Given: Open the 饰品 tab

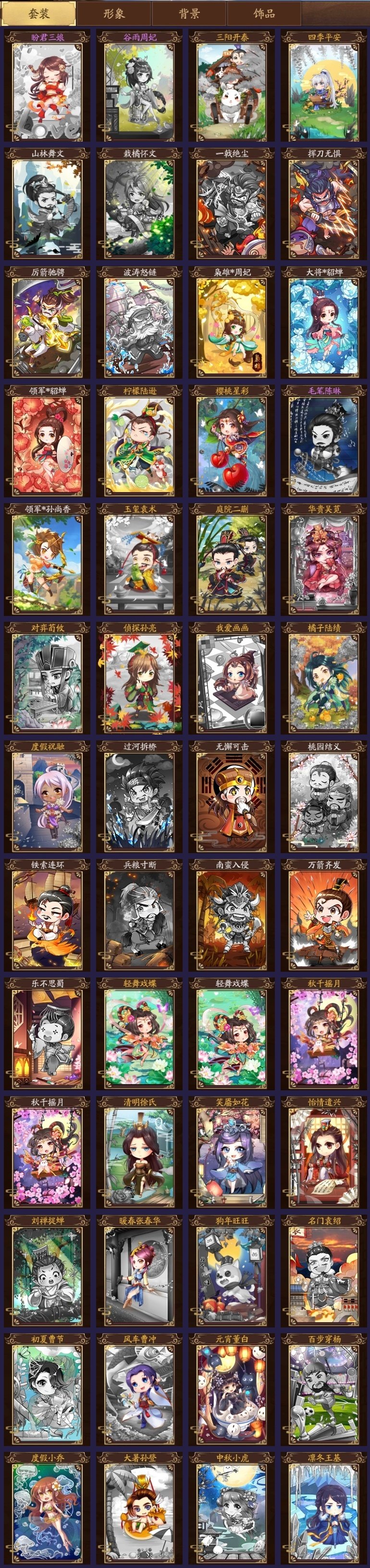Looking at the screenshot, I should point(264,13).
